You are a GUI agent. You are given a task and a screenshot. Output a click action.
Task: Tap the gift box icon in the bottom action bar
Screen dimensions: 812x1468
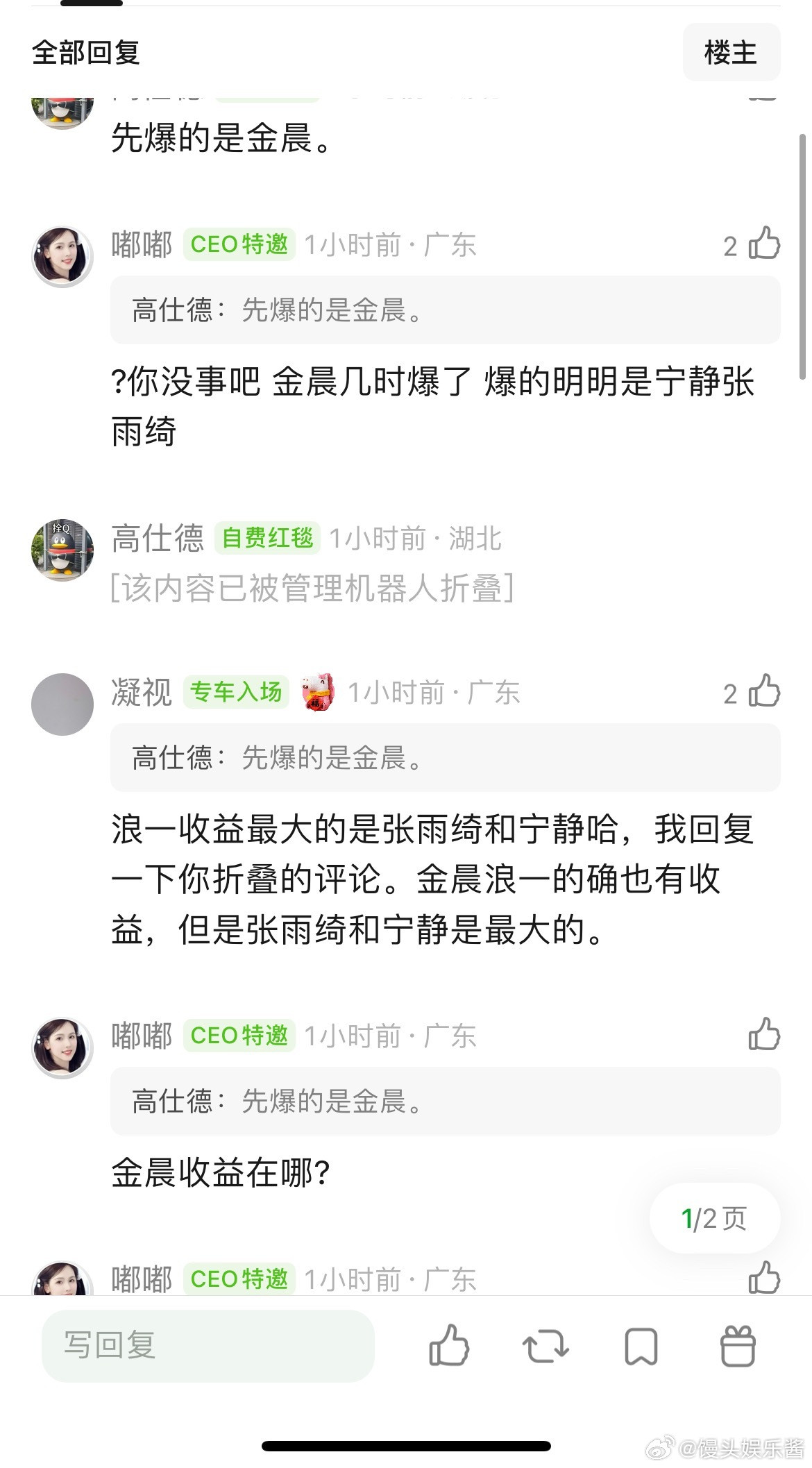(x=737, y=1345)
